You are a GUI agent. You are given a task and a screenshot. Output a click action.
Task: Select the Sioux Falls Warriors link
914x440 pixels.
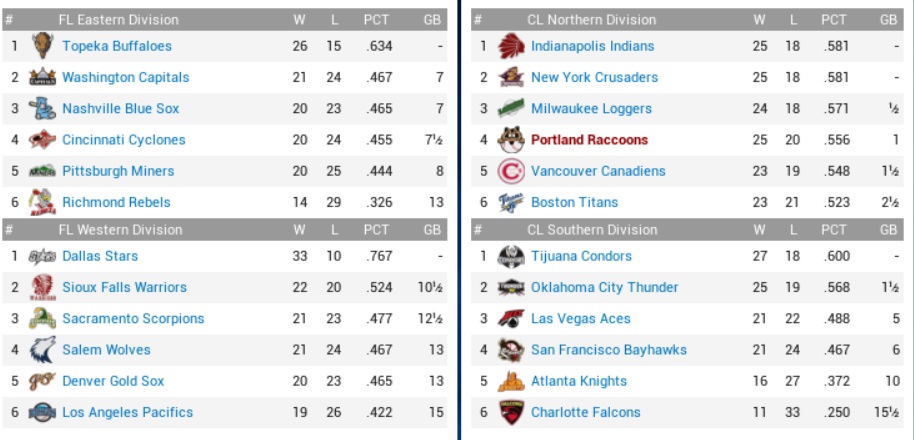pos(124,287)
